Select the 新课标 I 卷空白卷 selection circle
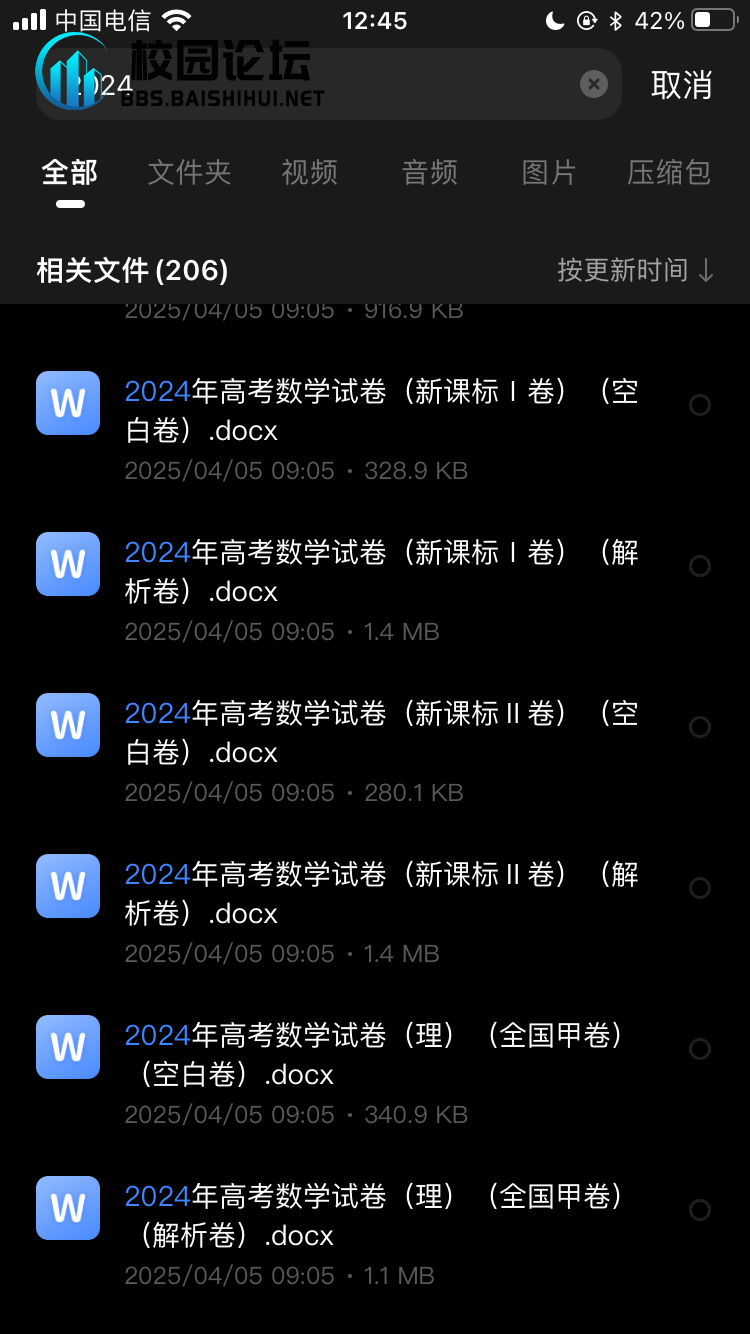Image resolution: width=750 pixels, height=1334 pixels. [x=701, y=404]
